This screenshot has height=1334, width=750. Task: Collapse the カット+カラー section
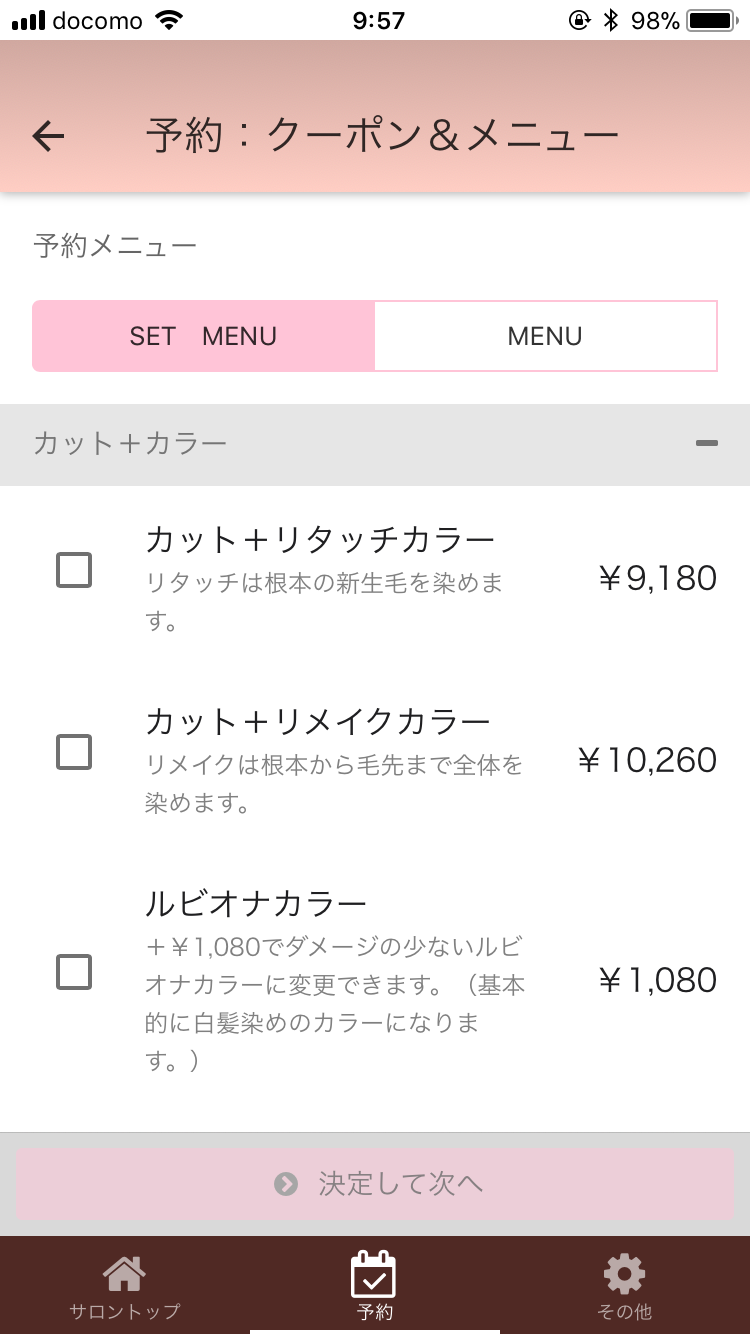tap(707, 443)
